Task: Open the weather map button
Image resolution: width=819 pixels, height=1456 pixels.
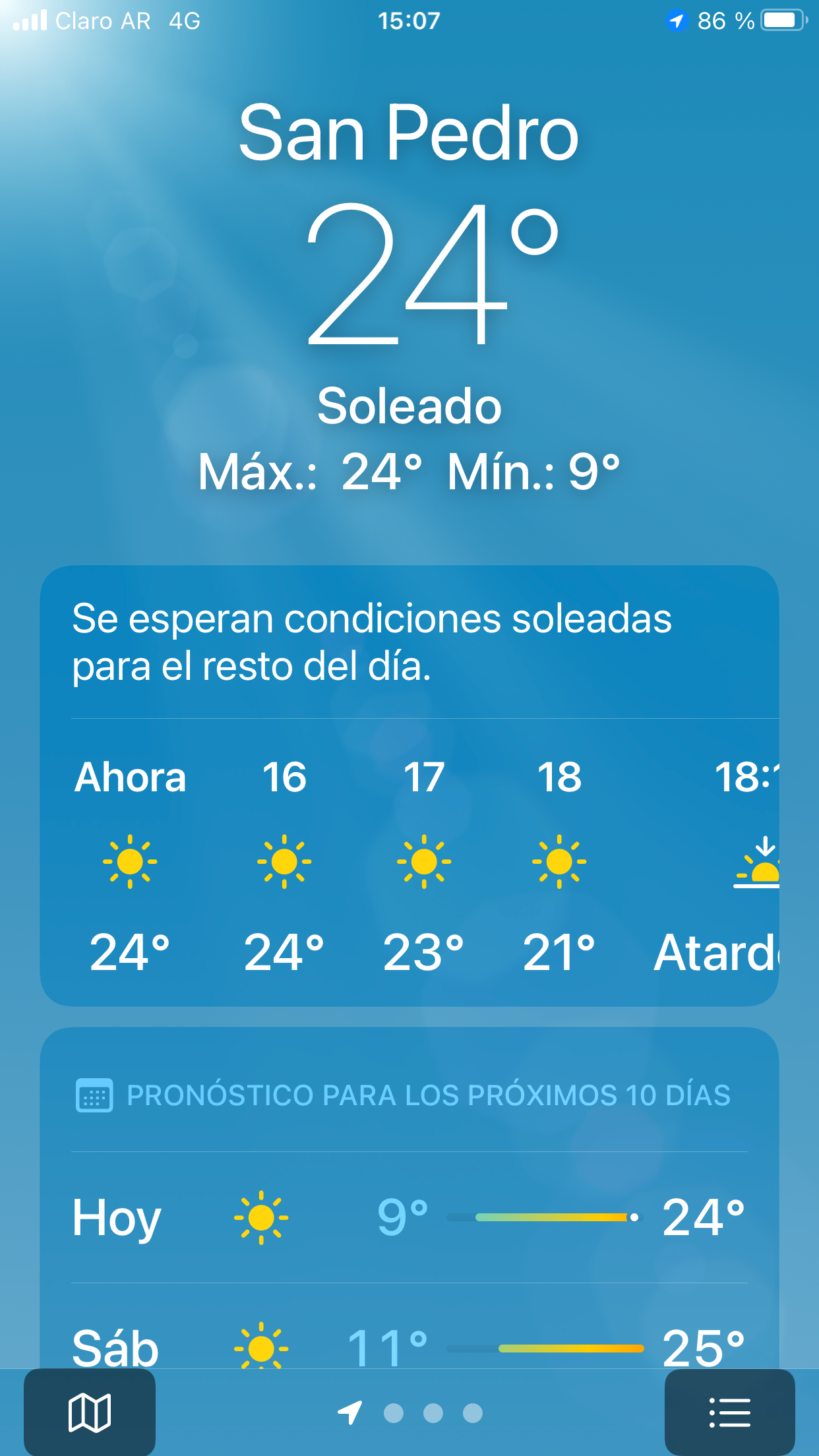Action: [x=90, y=1412]
